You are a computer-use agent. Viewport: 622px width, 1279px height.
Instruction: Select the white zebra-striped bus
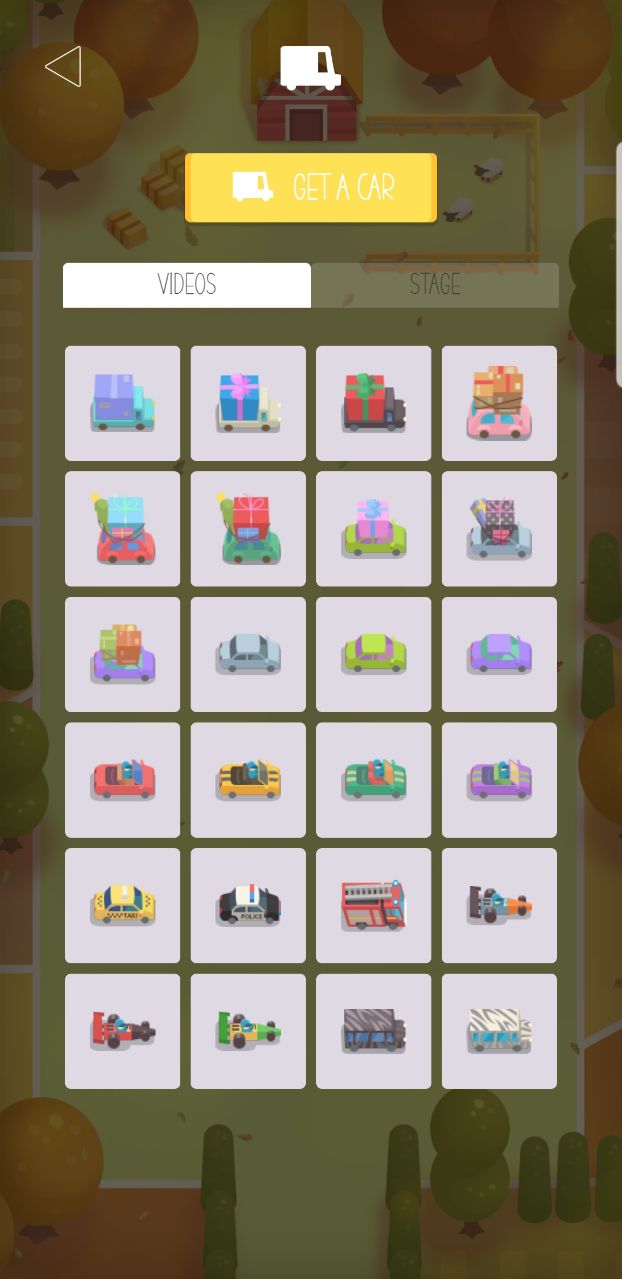click(499, 1031)
